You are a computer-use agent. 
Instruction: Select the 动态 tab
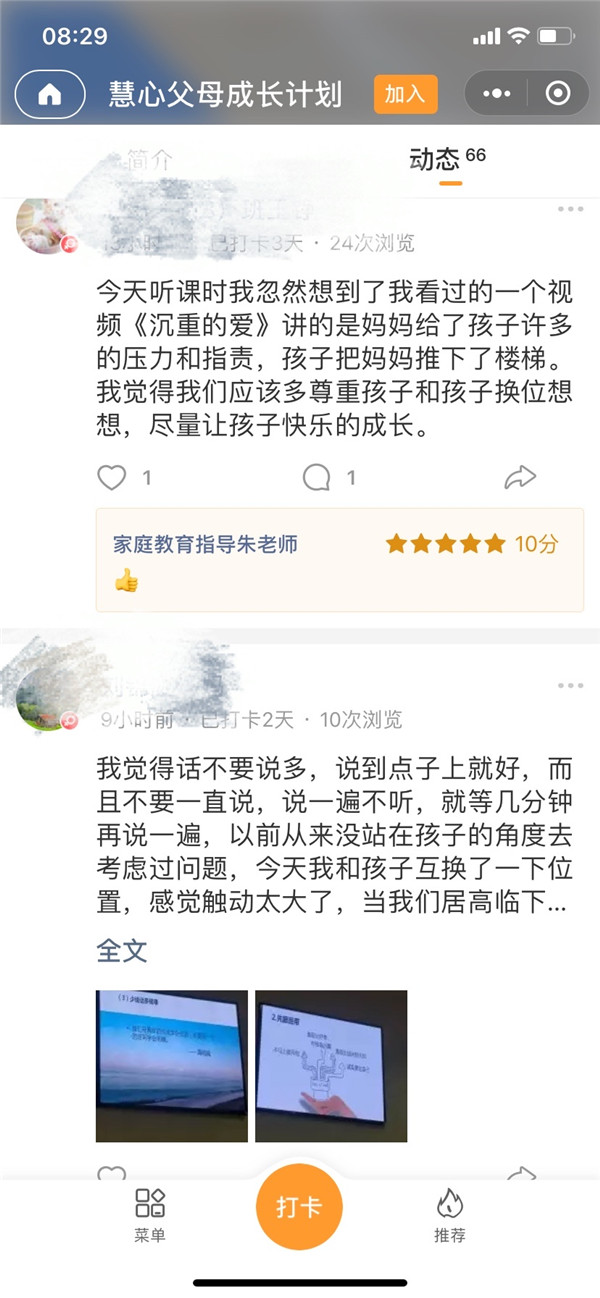click(436, 159)
